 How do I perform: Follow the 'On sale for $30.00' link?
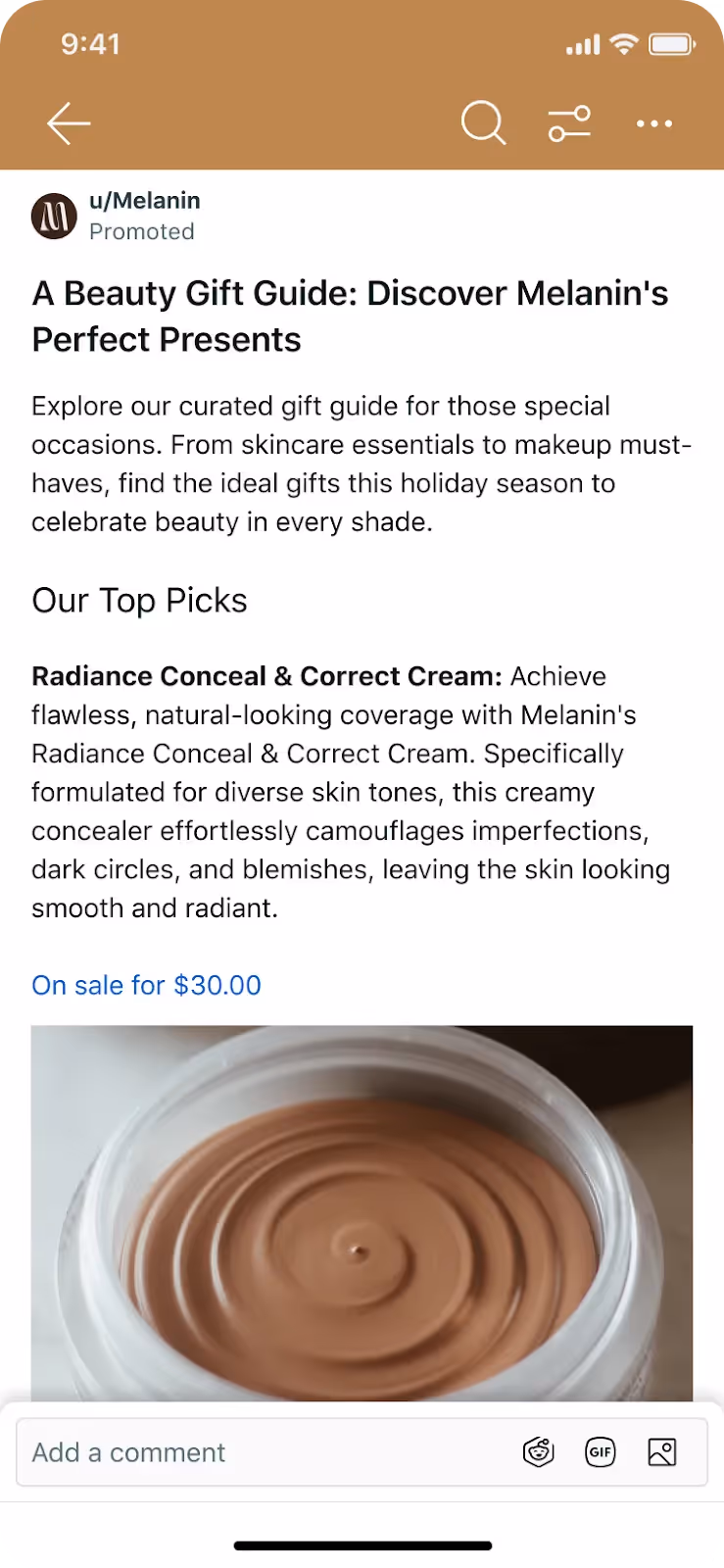tap(147, 985)
